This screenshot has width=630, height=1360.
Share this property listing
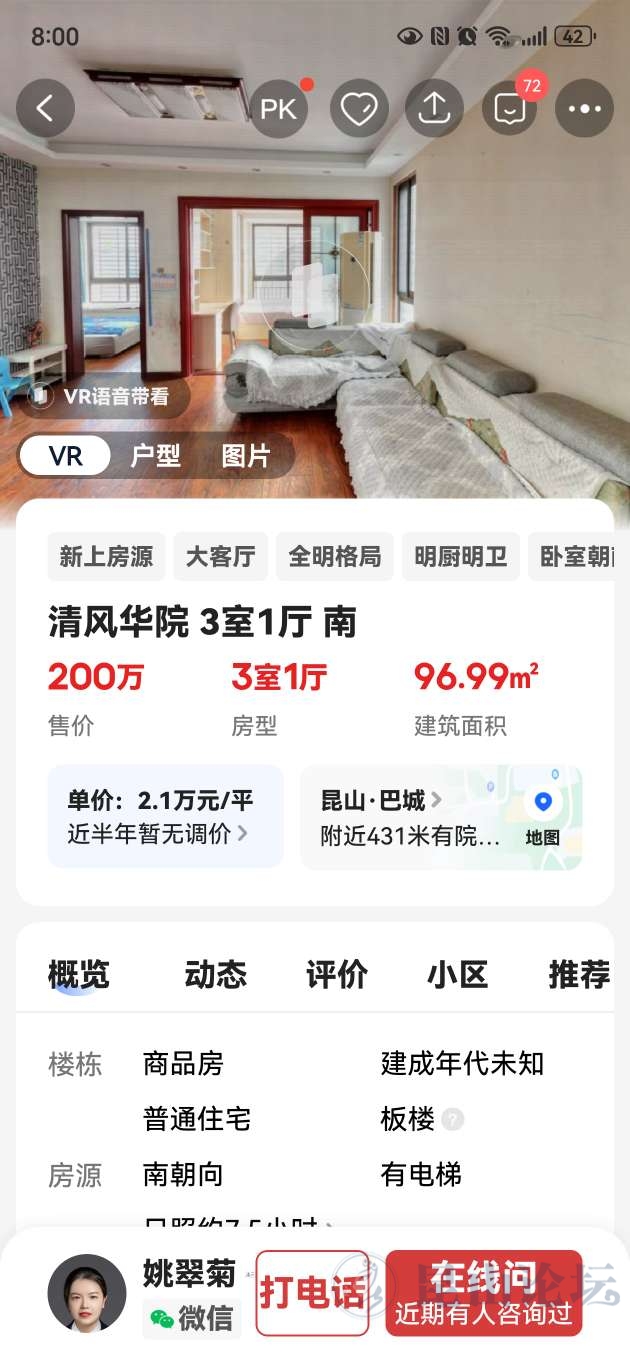click(x=434, y=108)
